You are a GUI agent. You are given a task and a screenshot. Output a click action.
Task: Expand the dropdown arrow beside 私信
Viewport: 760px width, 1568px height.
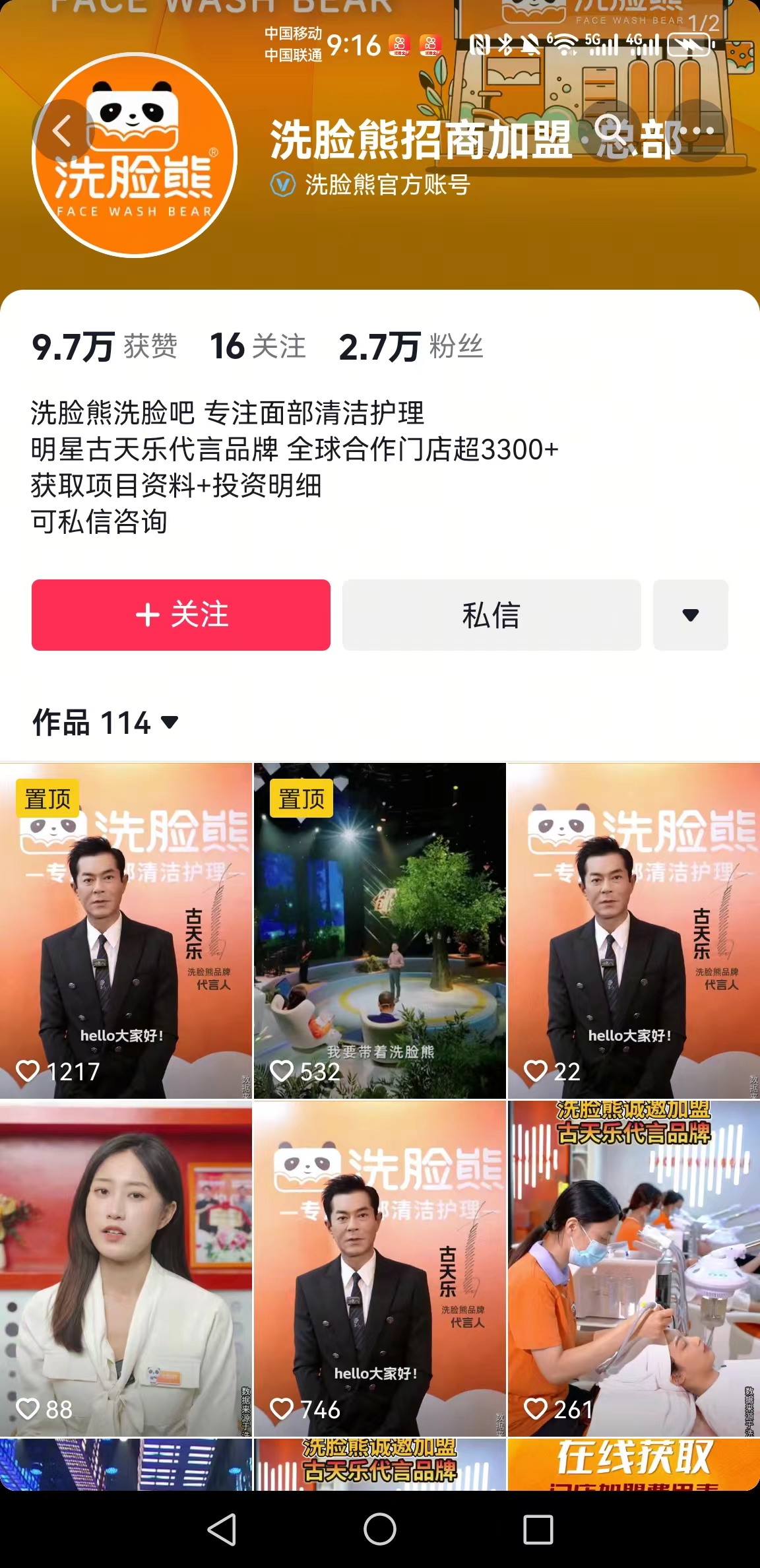point(690,615)
